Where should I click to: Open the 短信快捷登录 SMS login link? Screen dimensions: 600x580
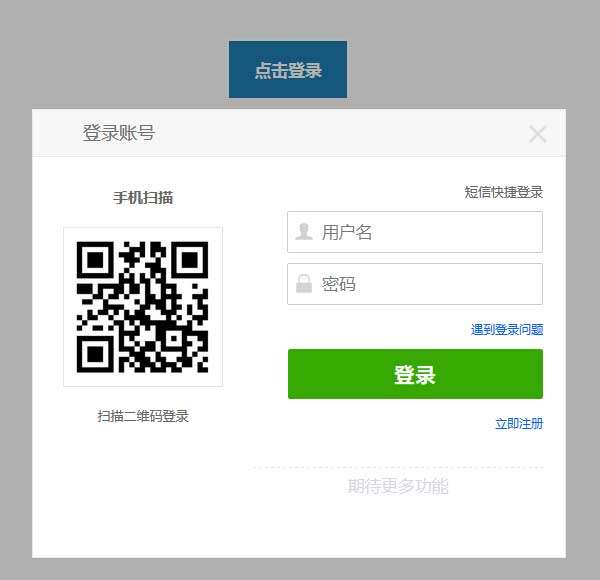point(504,192)
